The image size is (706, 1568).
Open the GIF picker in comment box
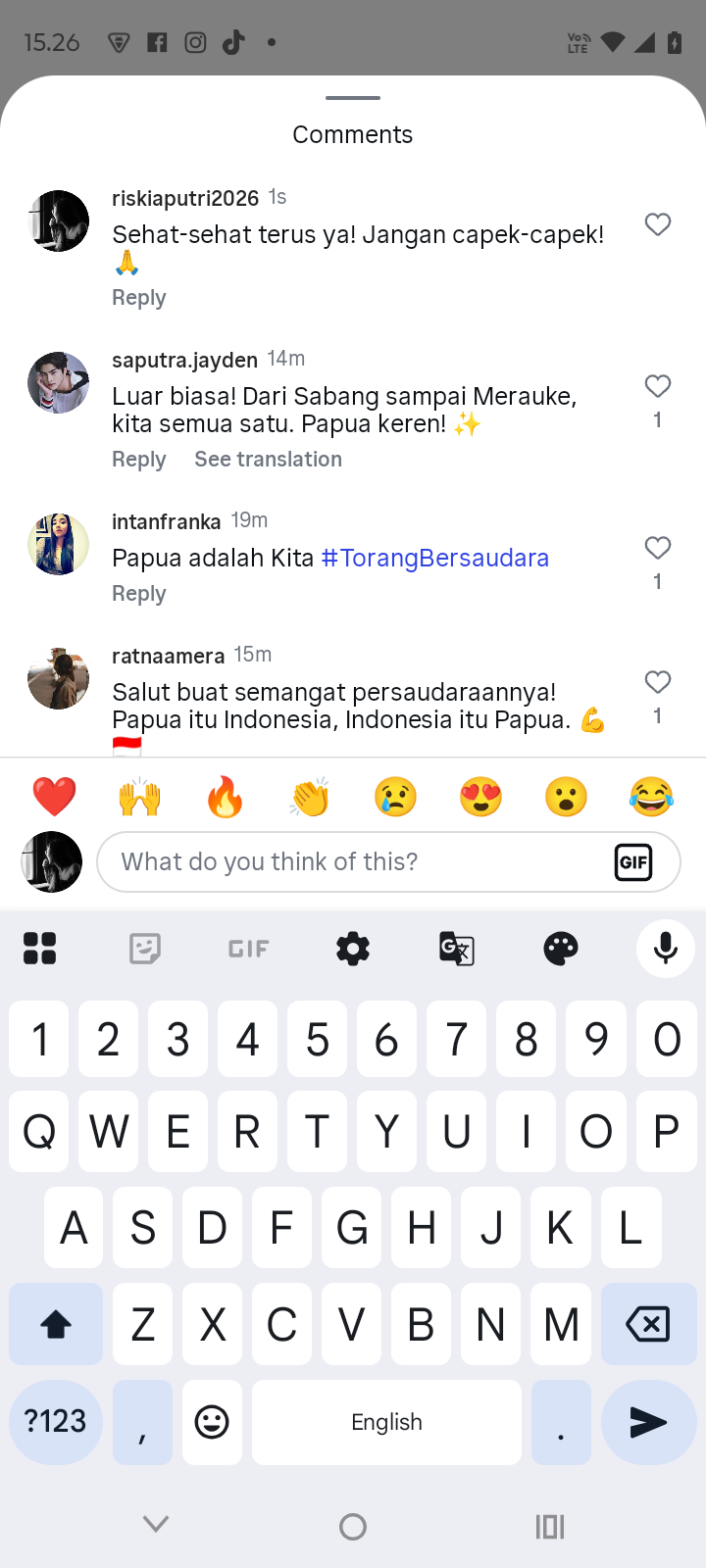633,862
